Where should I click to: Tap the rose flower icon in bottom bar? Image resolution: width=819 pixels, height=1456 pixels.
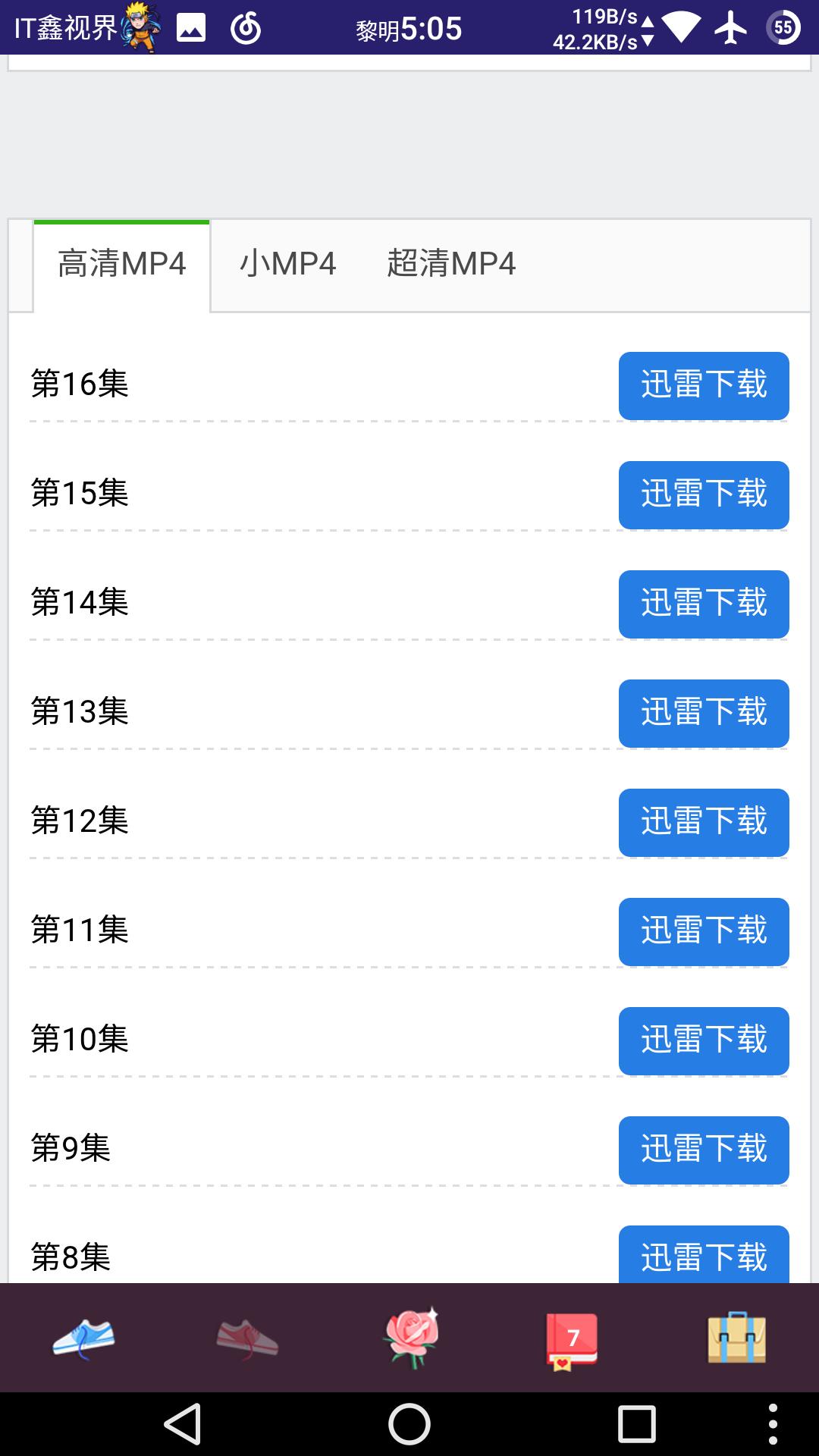tap(409, 1338)
